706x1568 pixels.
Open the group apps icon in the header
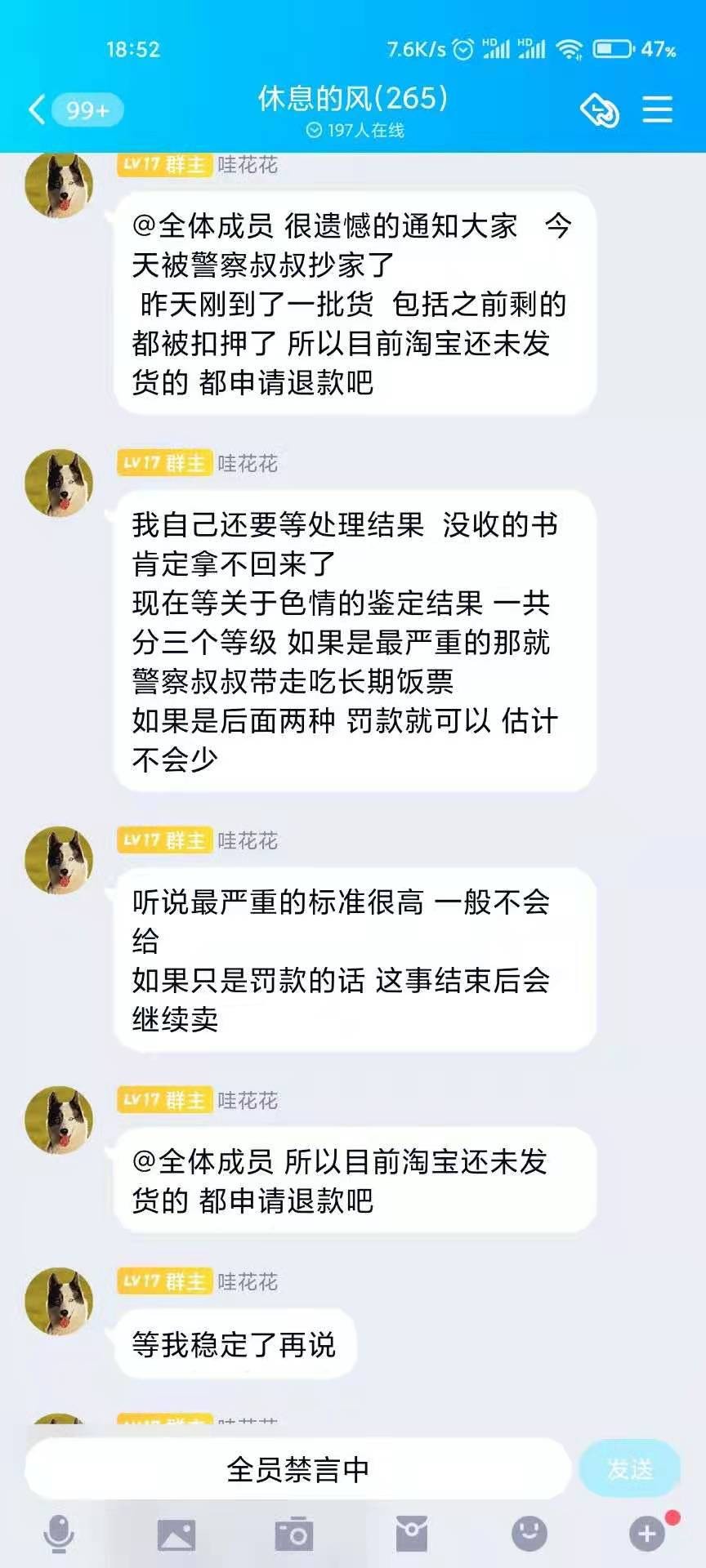click(600, 110)
